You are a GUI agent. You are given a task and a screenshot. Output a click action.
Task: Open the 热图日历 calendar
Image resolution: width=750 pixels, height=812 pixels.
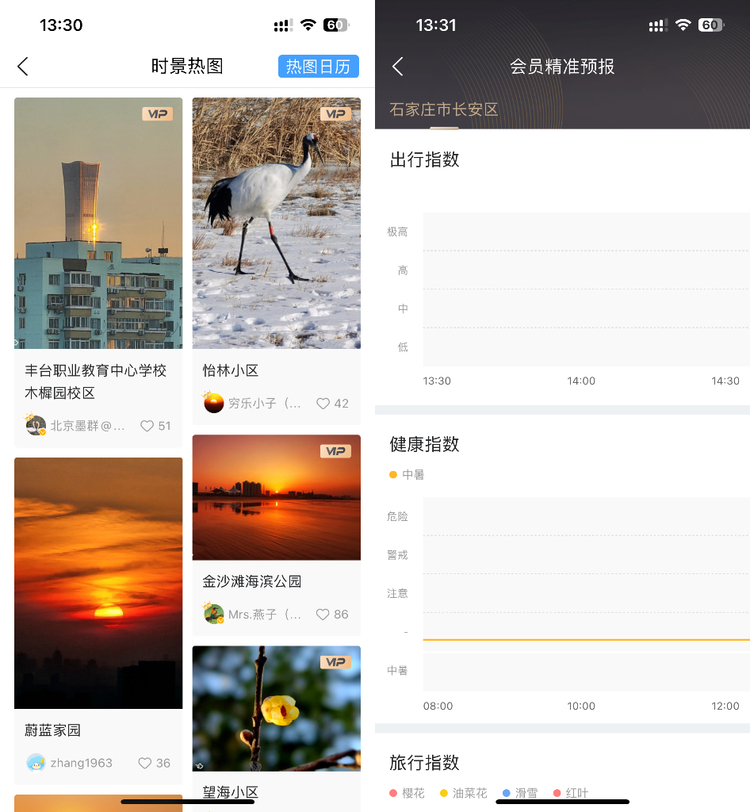pos(318,67)
